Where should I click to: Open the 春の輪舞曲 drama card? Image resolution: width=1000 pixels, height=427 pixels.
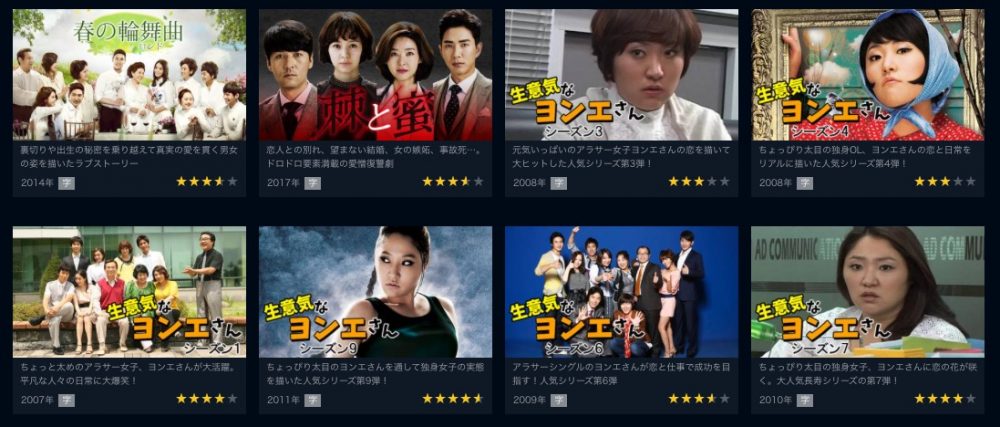coord(129,76)
